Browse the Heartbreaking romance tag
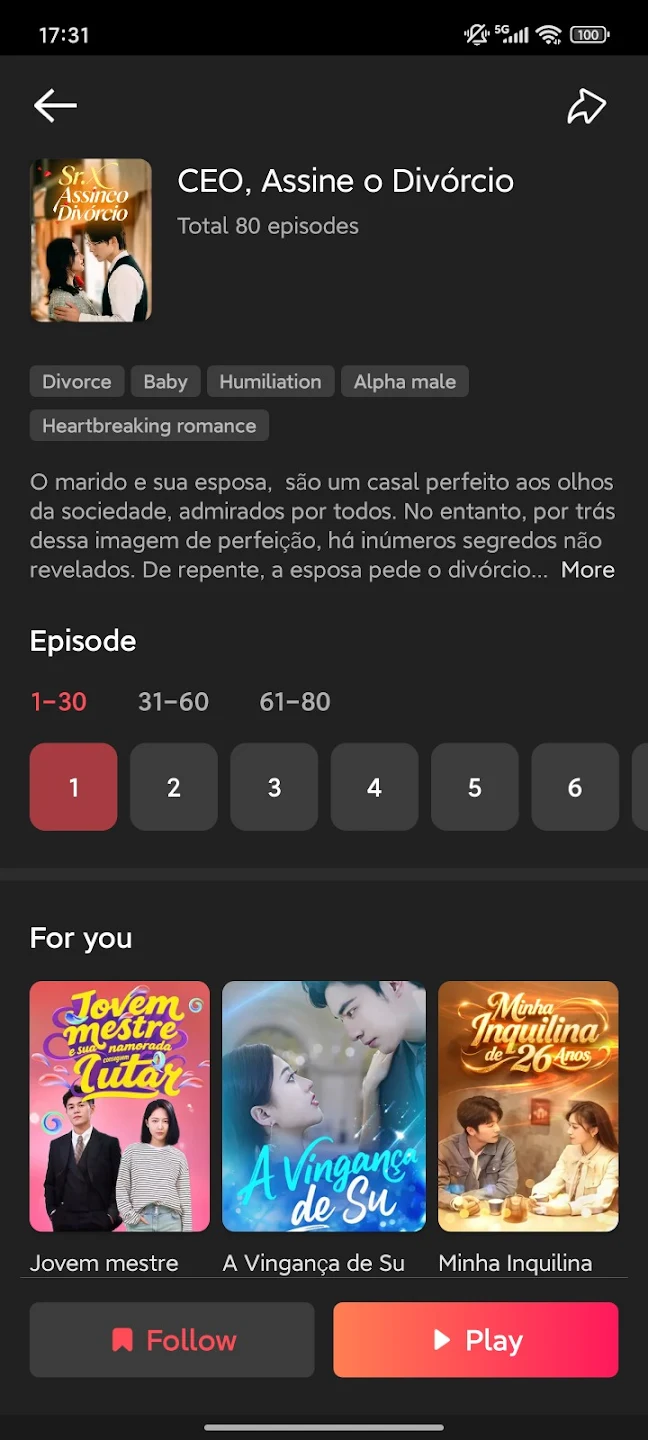Screen dimensions: 648x1440 pyautogui.click(x=149, y=425)
